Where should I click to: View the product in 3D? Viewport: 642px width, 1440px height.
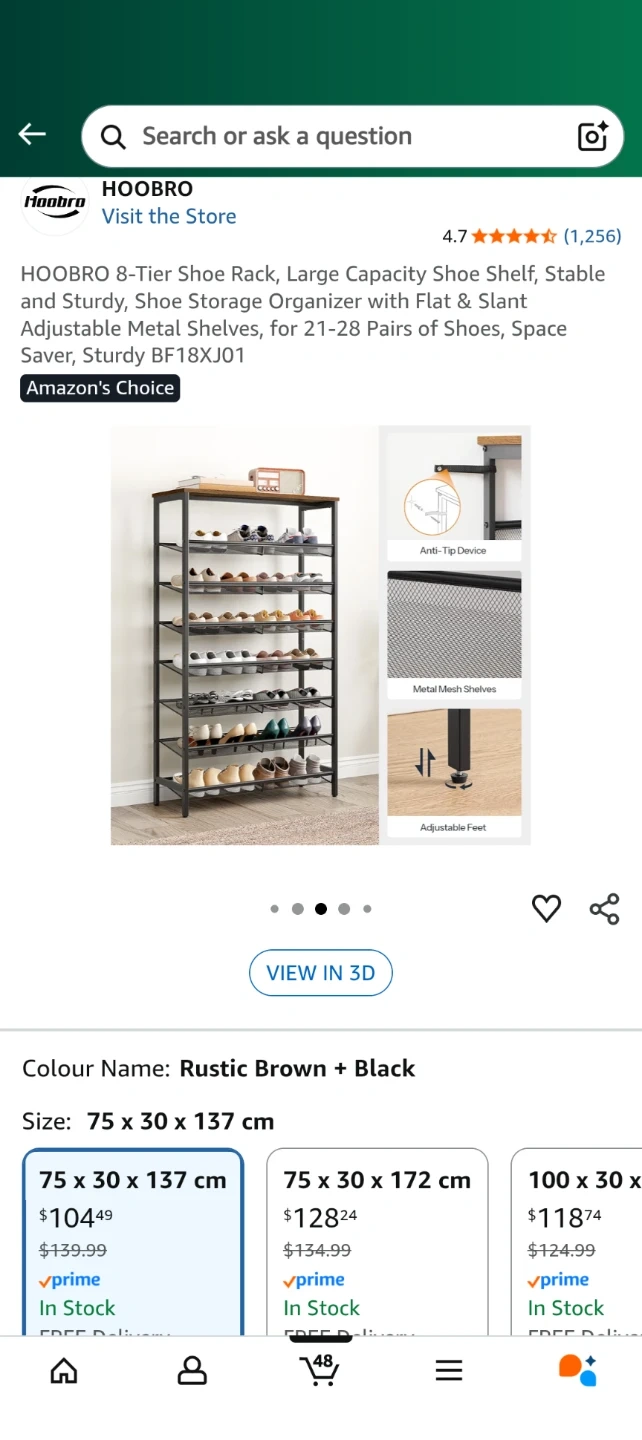click(x=320, y=973)
